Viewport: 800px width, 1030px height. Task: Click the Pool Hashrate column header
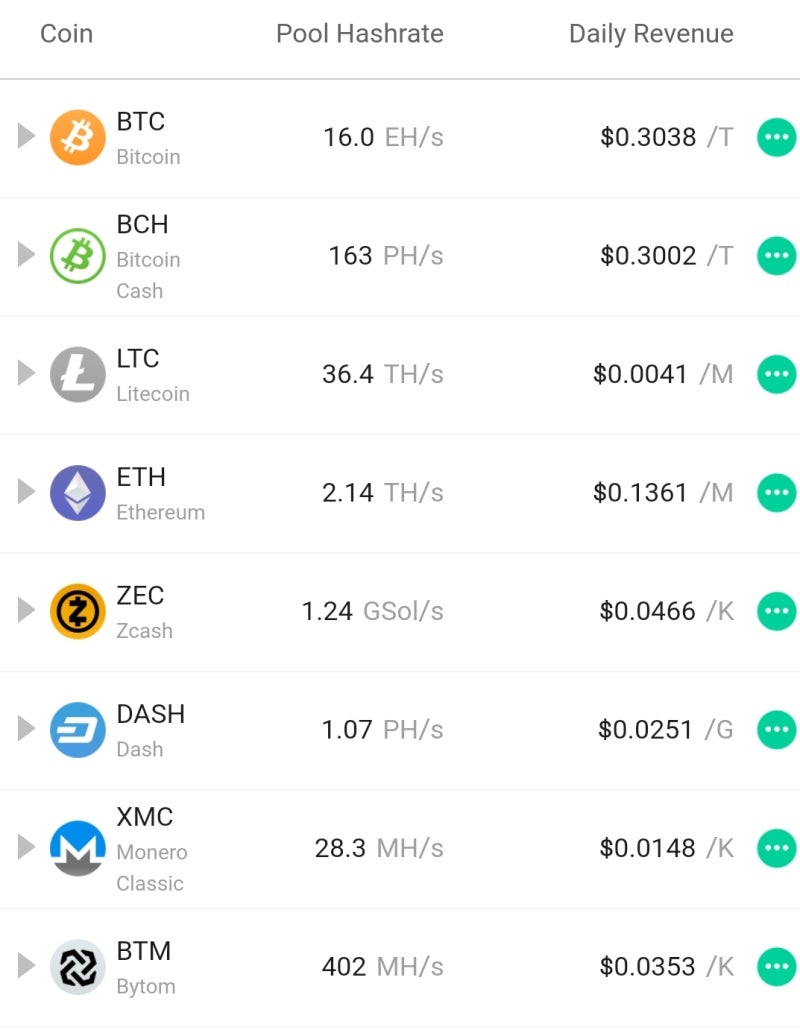click(x=359, y=33)
